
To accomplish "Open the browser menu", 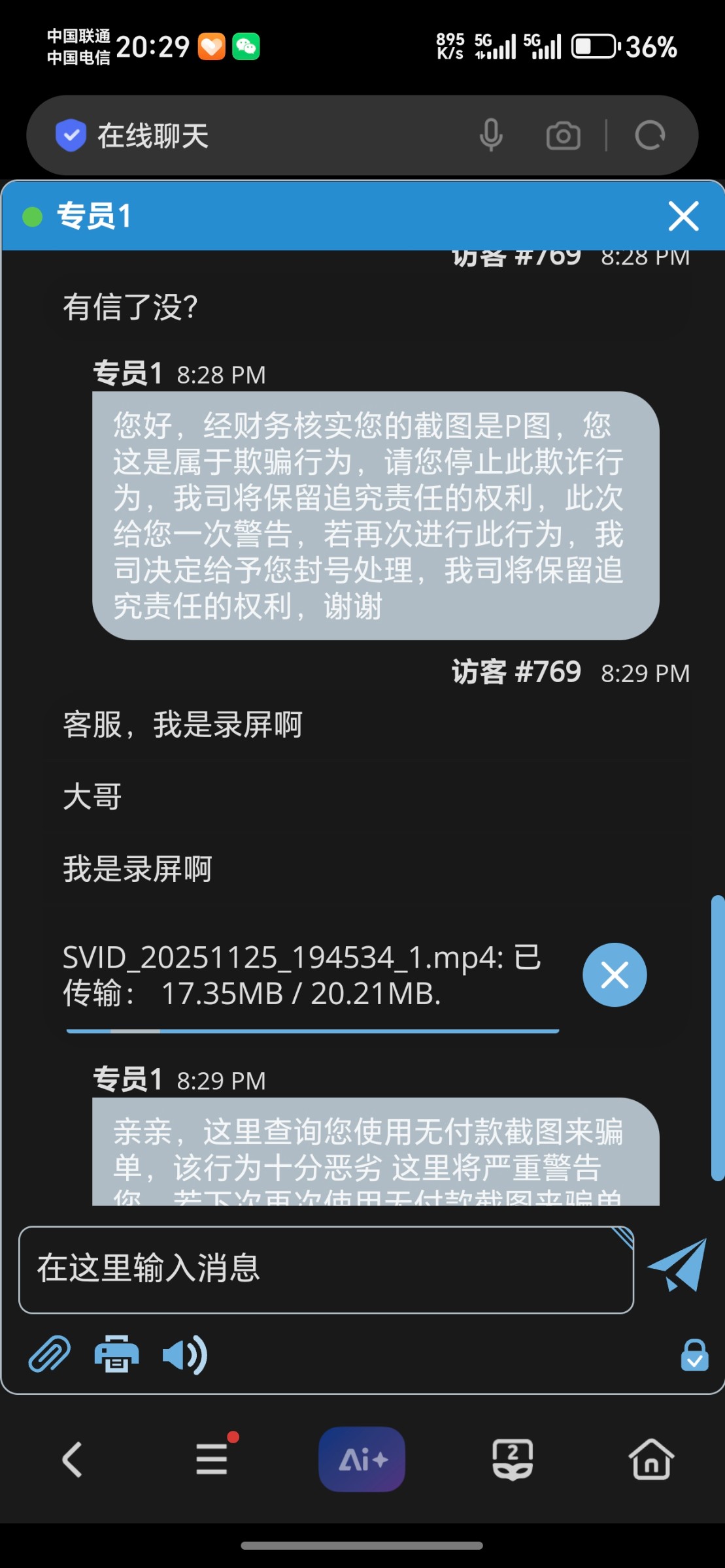I will point(212,1460).
